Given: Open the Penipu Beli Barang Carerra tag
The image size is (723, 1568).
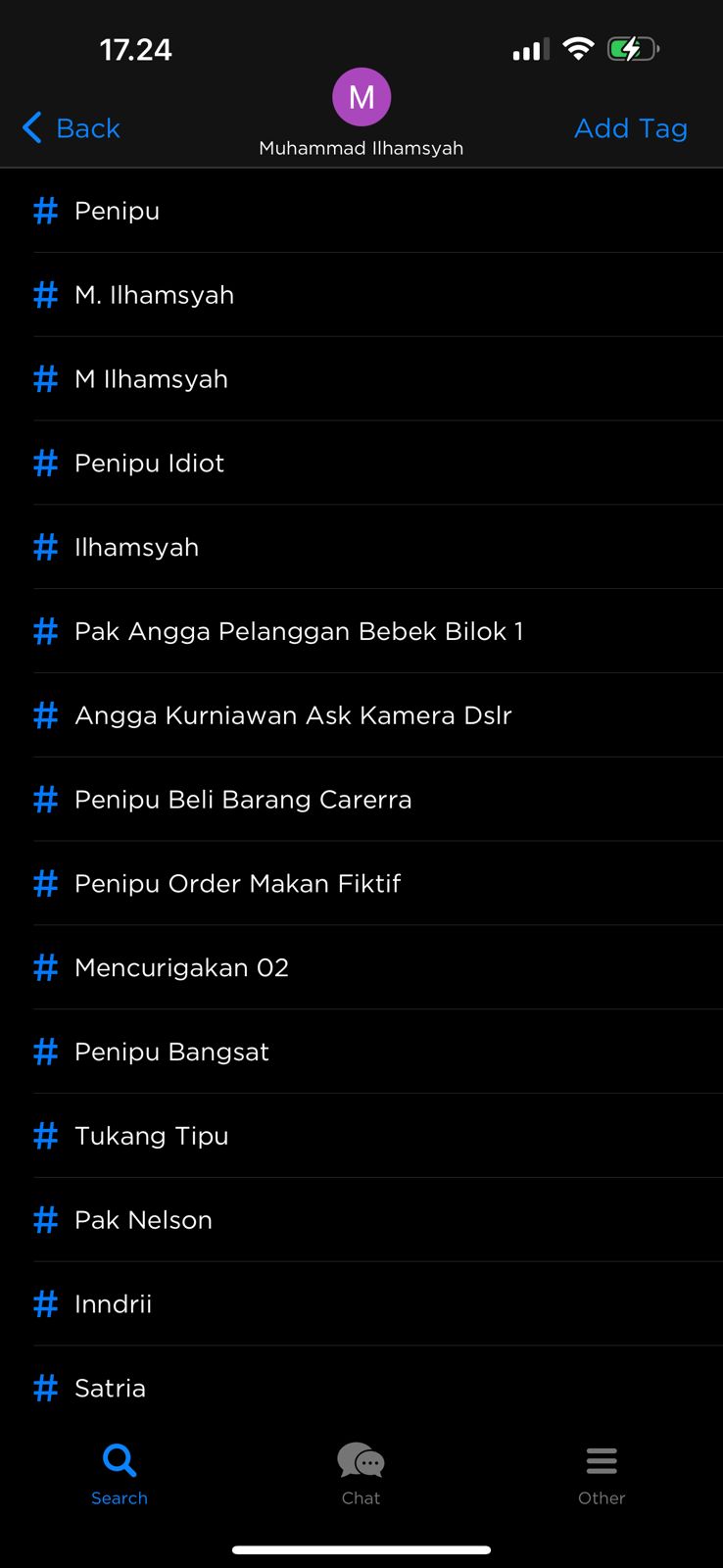Looking at the screenshot, I should 243,800.
